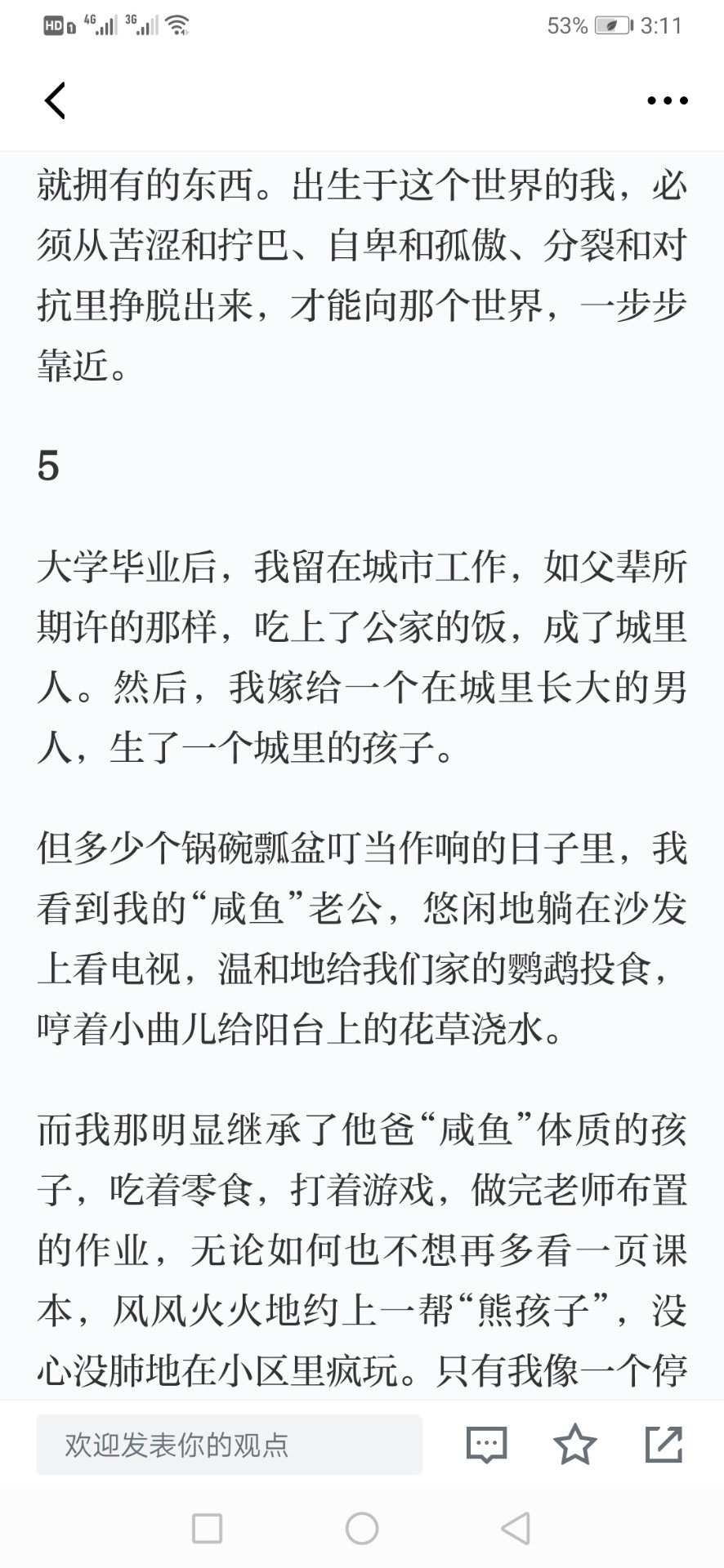Tap the system home button

[x=362, y=1529]
